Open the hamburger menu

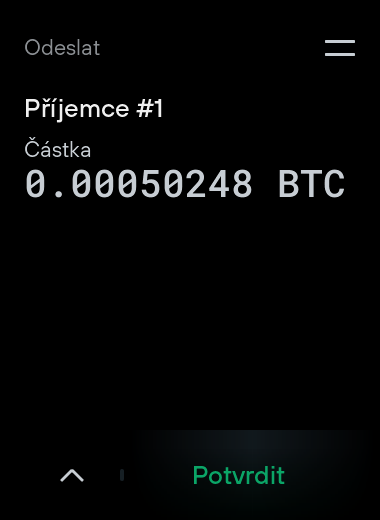coord(340,48)
